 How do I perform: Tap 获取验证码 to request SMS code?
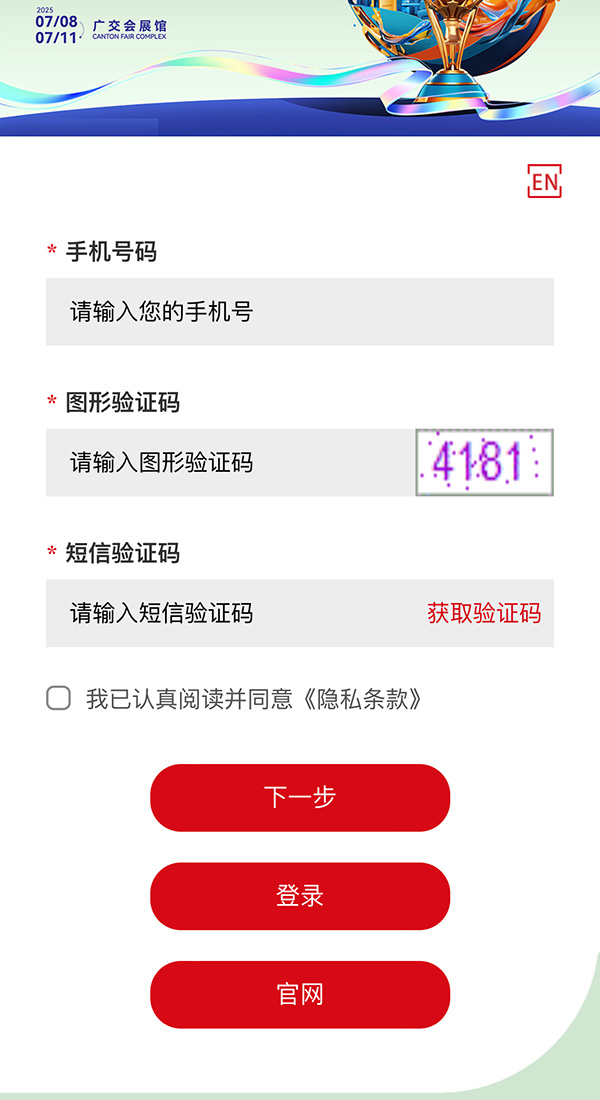484,613
